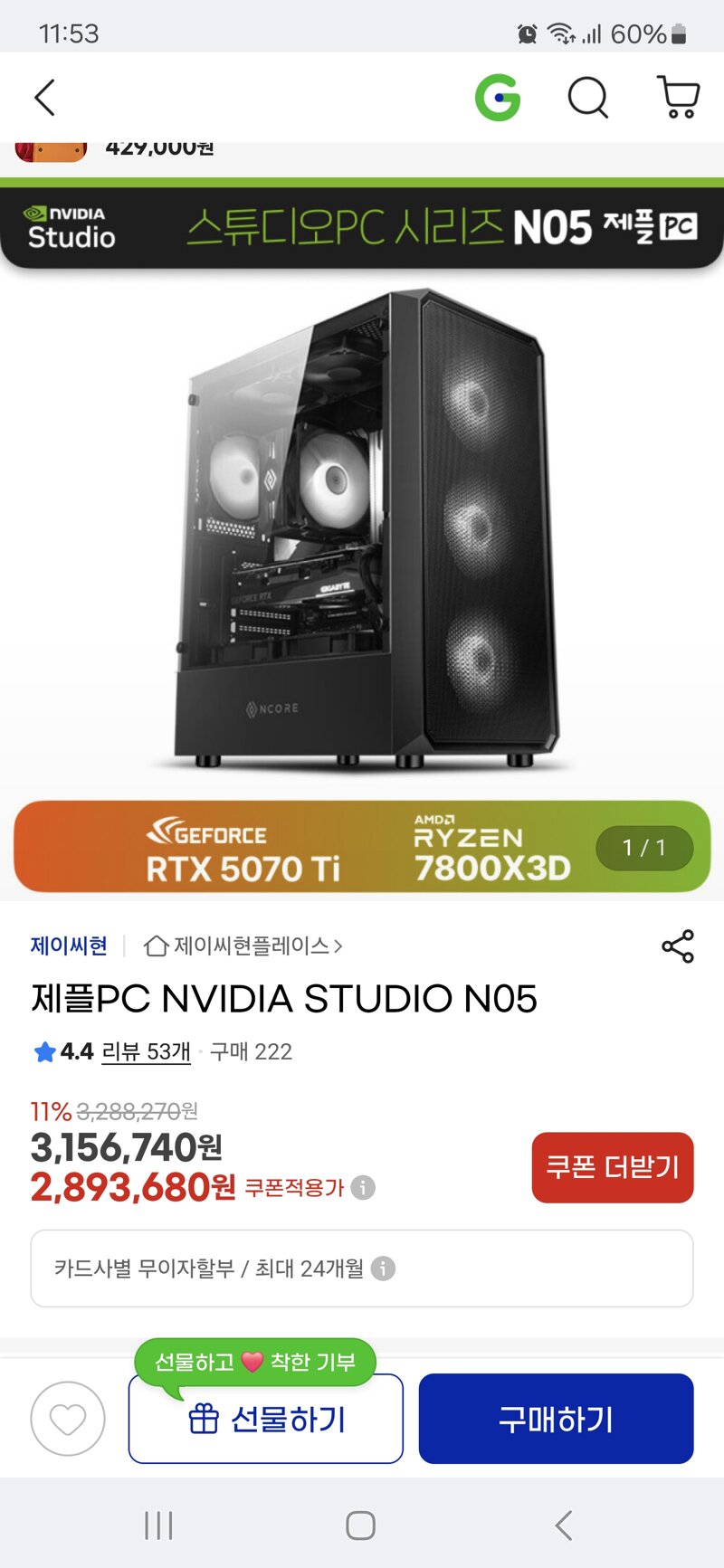Go back using the top-left arrow
This screenshot has width=724, height=1568.
(x=44, y=97)
